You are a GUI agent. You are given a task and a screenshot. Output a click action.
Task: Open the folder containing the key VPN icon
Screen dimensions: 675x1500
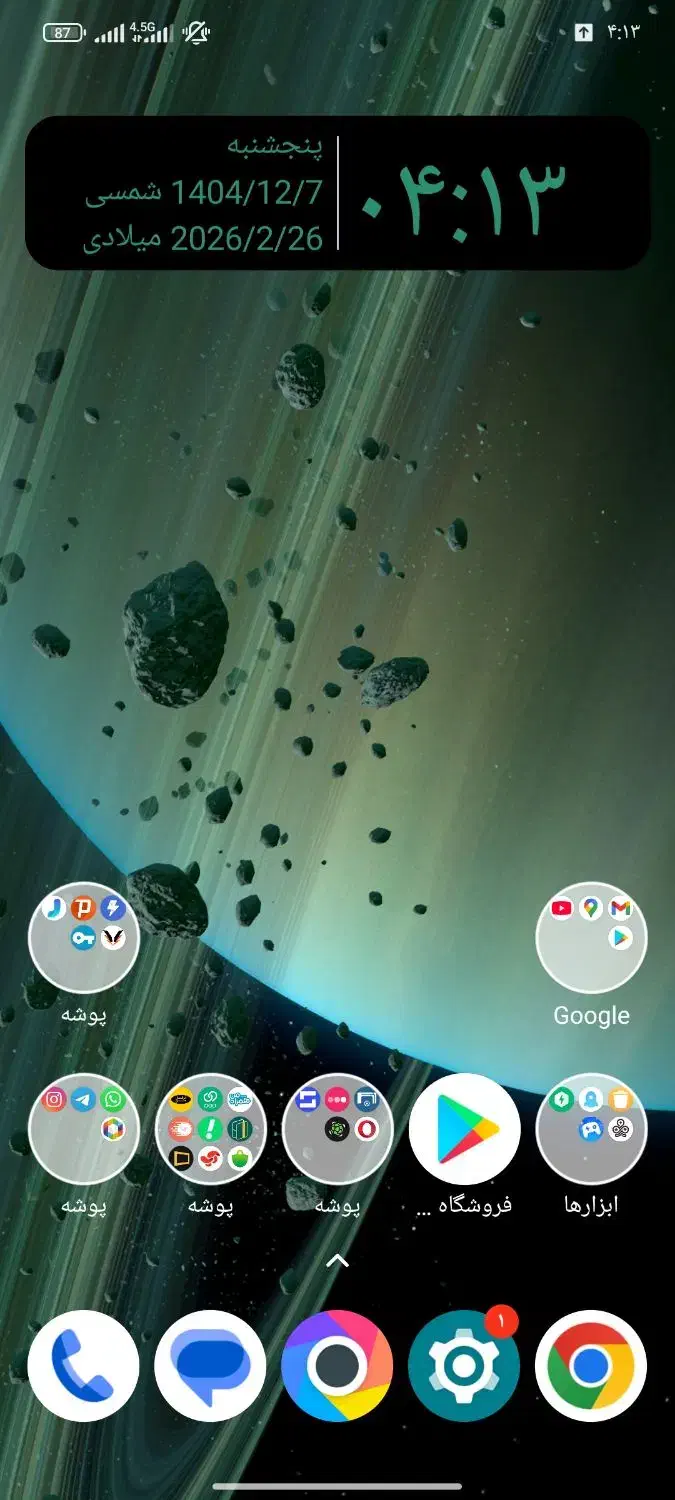coord(83,938)
